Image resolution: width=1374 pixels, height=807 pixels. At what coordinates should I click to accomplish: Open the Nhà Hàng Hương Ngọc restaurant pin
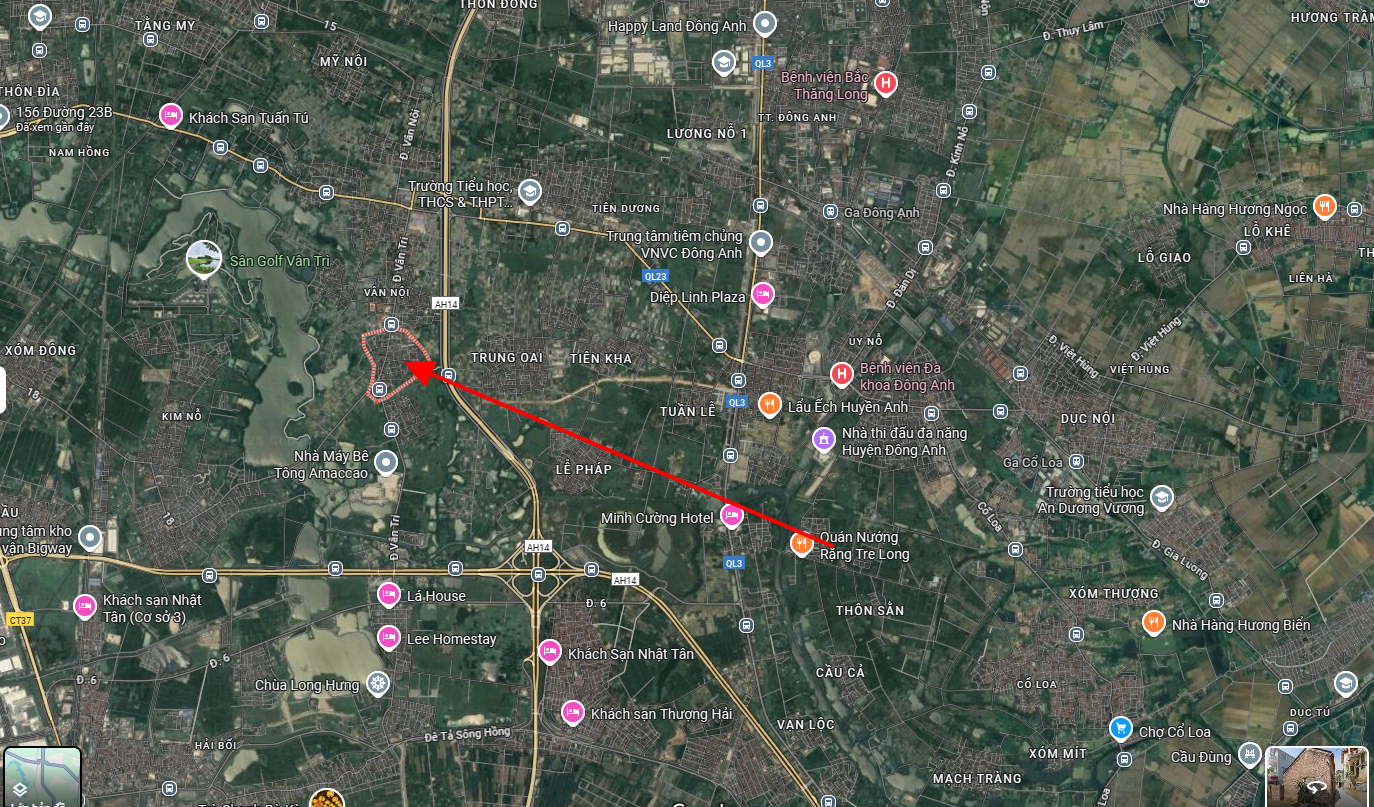tap(1324, 206)
